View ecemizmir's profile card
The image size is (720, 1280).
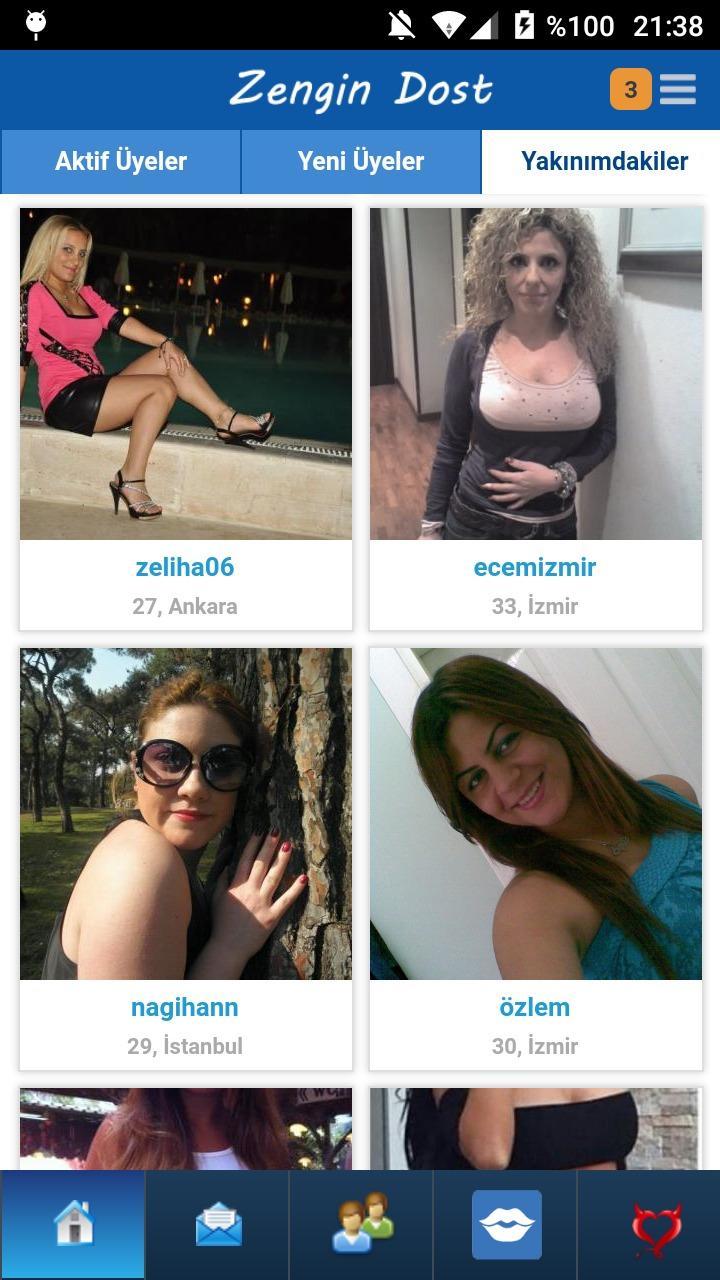point(536,419)
